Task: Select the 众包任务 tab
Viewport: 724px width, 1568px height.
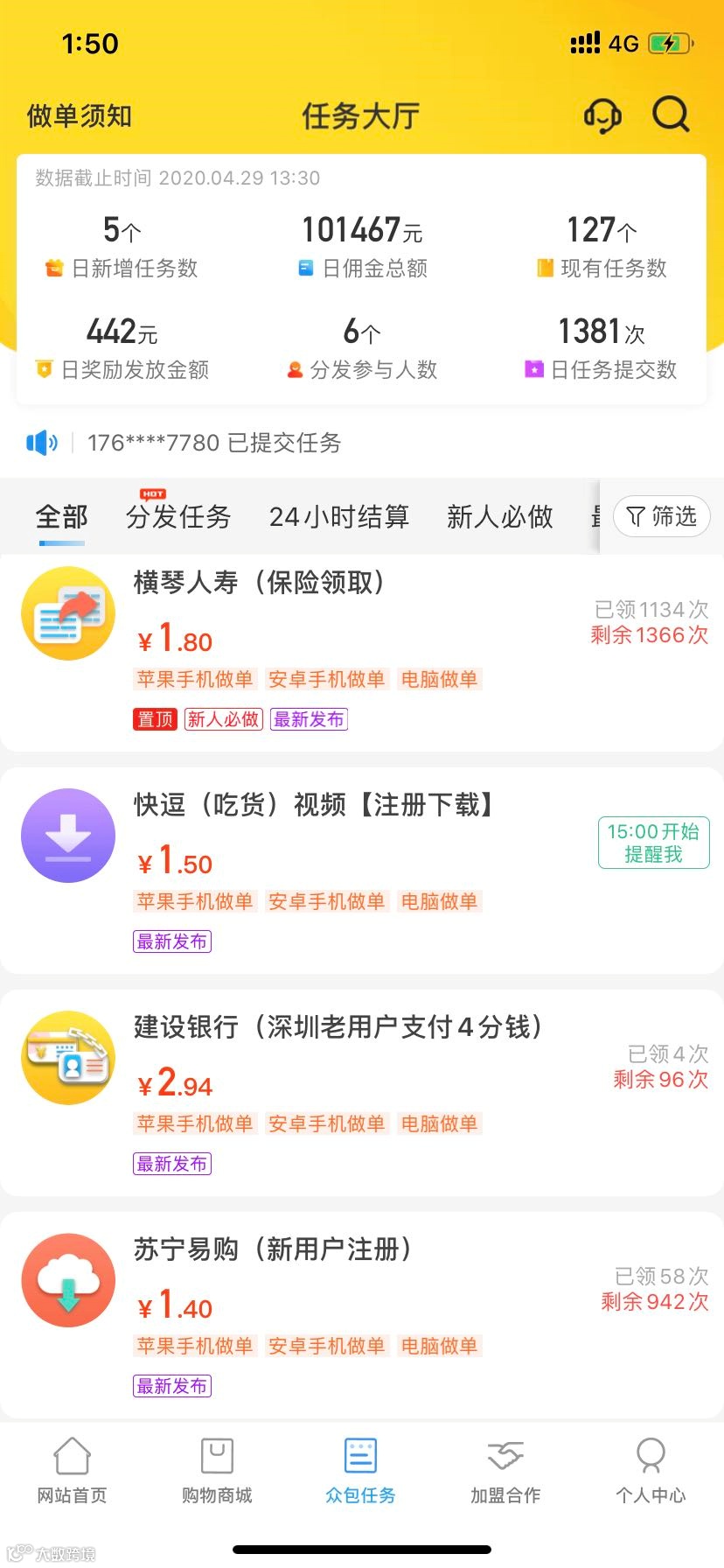Action: (360, 1470)
